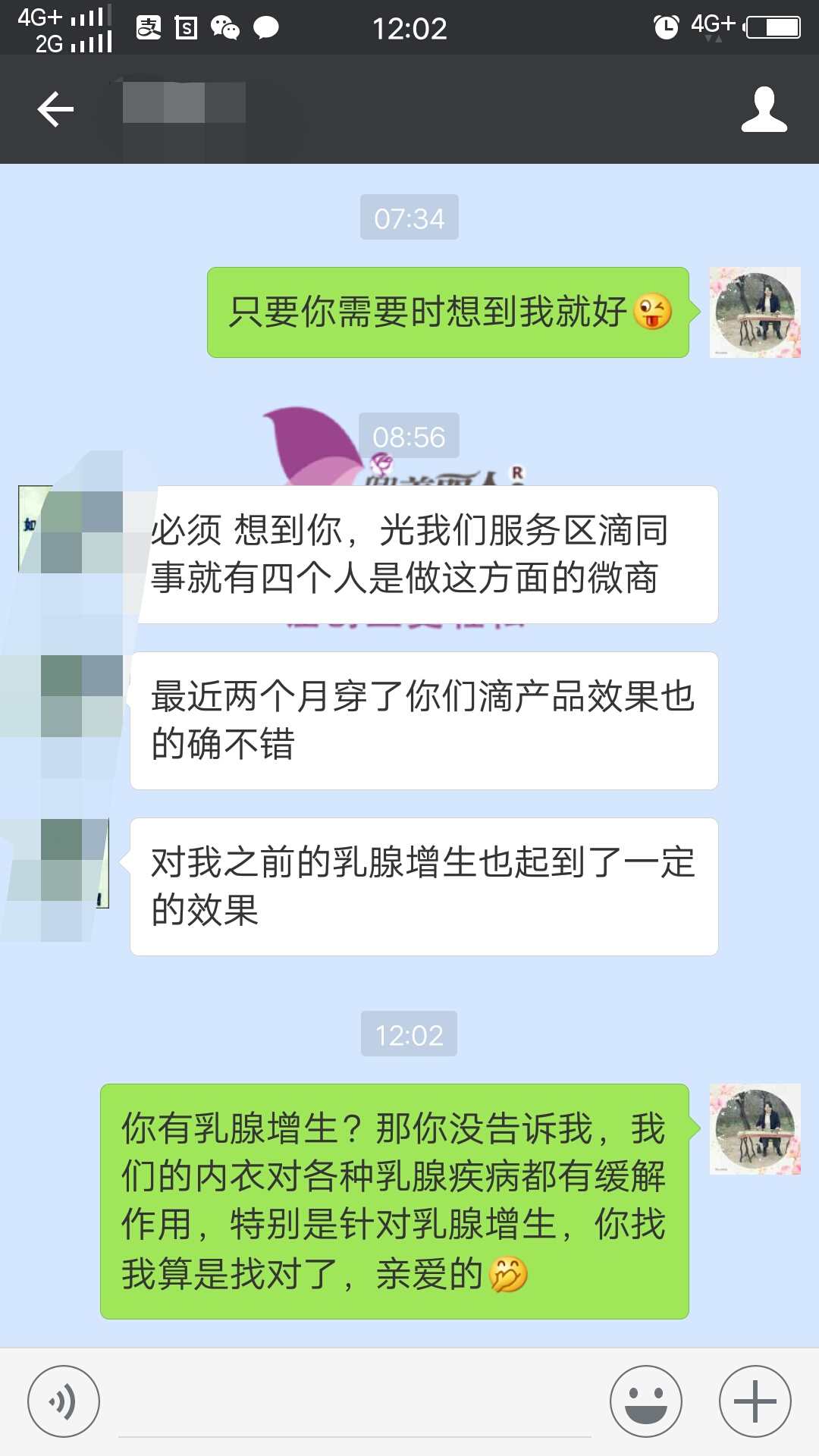Open the emoji picker

click(645, 1401)
